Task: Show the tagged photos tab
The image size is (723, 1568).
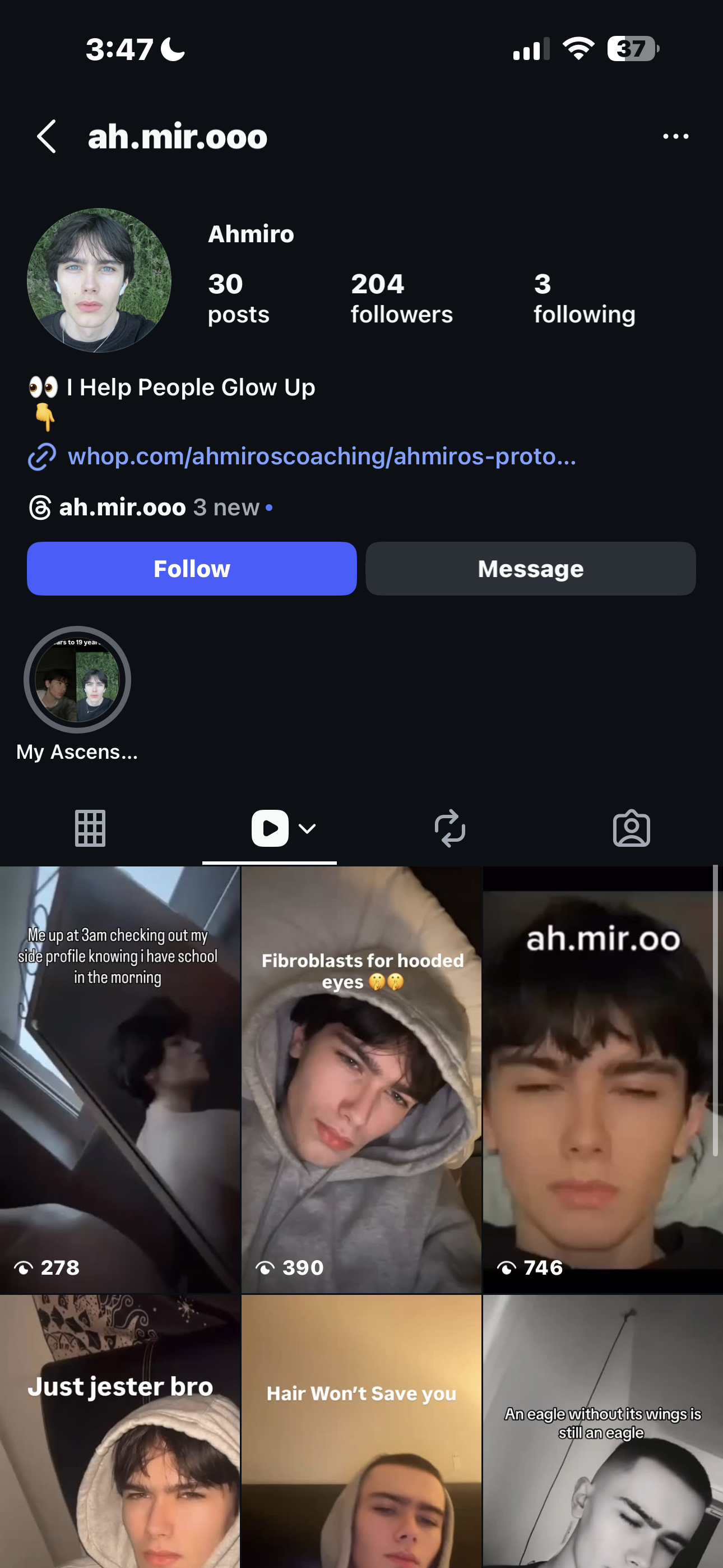Action: (631, 828)
